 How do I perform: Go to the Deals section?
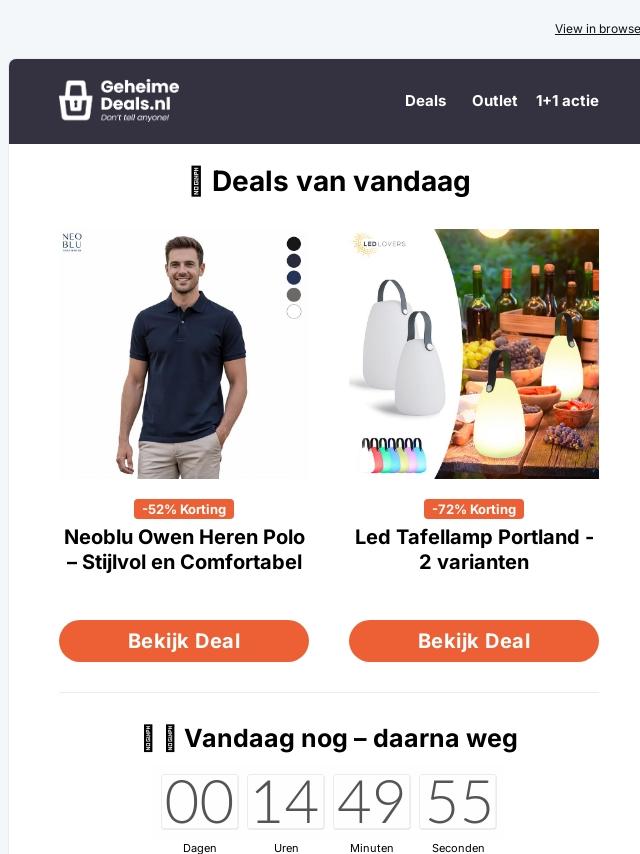click(425, 101)
